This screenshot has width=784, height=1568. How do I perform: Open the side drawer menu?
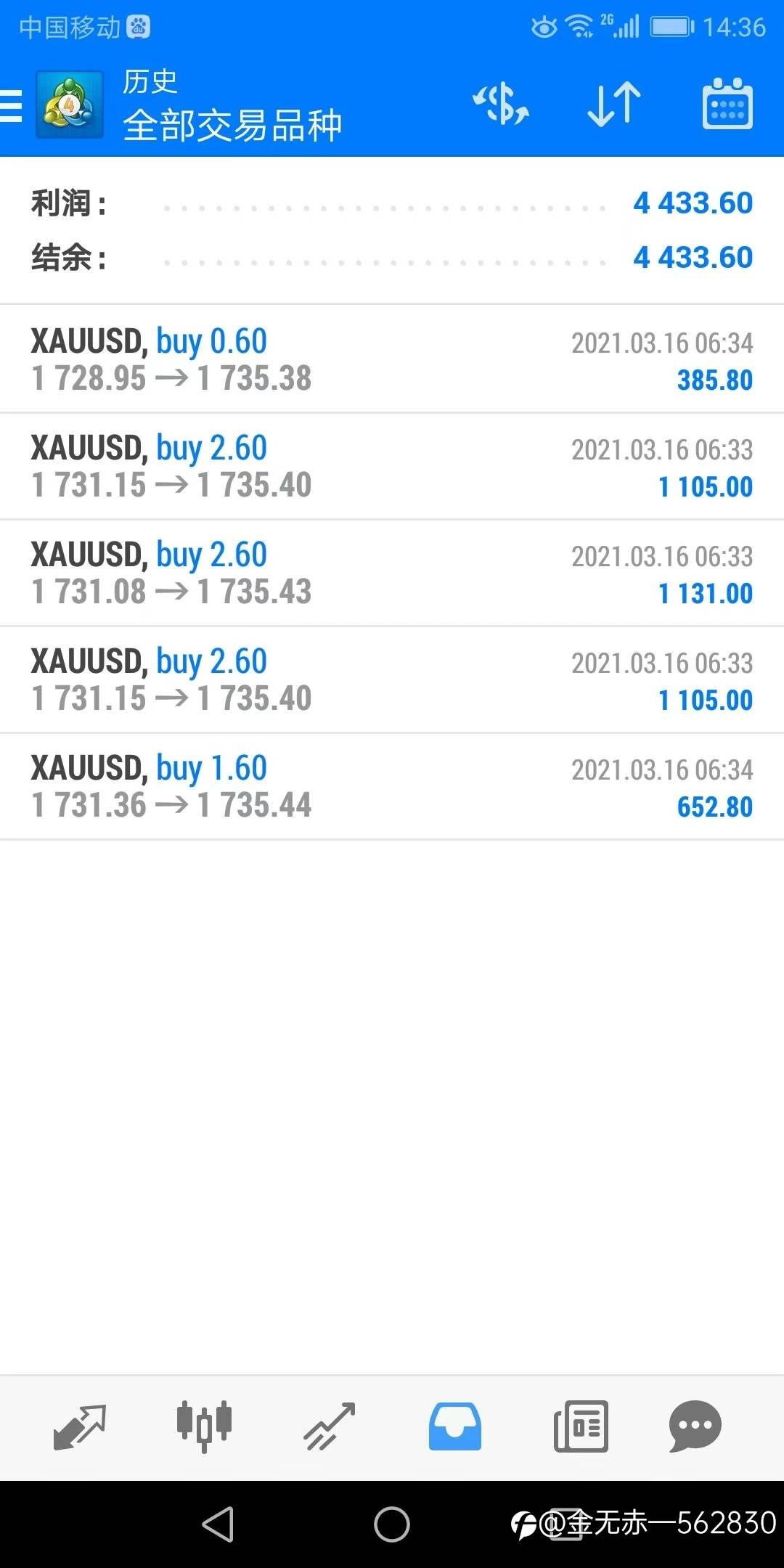(x=12, y=106)
